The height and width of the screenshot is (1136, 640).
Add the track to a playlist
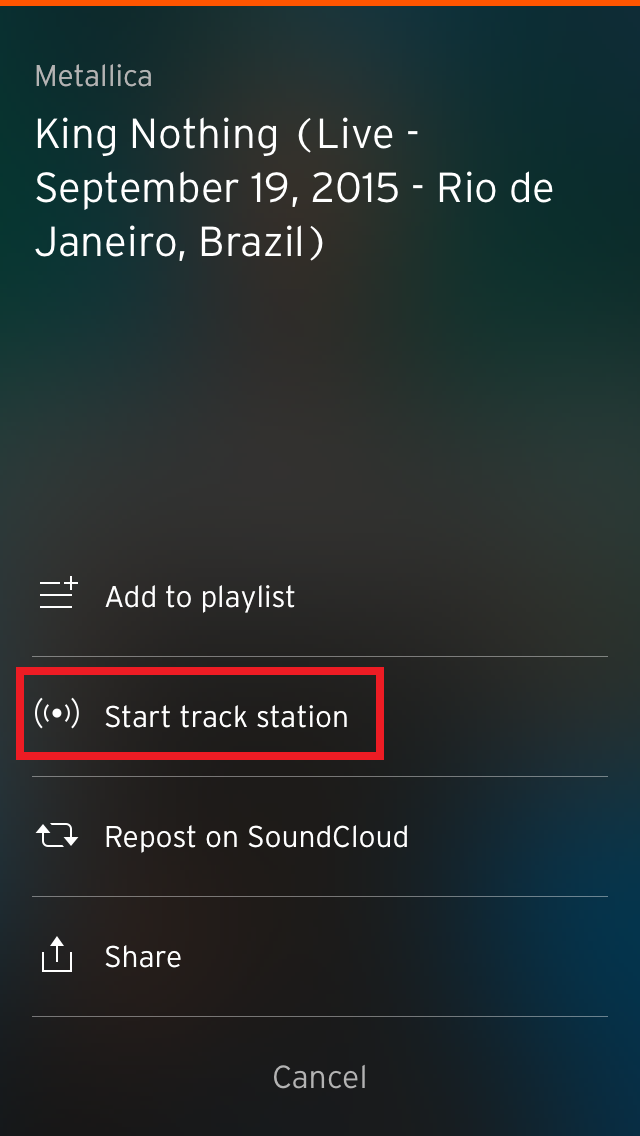pyautogui.click(x=320, y=597)
